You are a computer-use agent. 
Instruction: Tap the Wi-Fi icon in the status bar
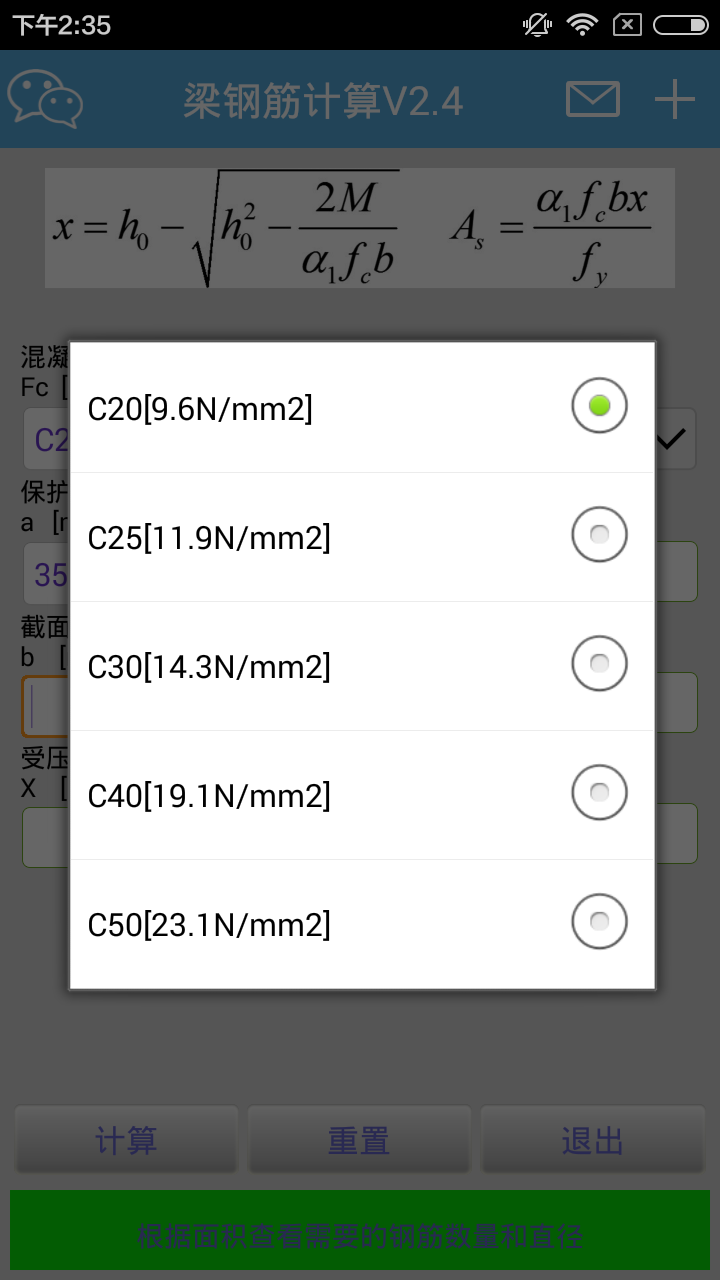click(581, 24)
